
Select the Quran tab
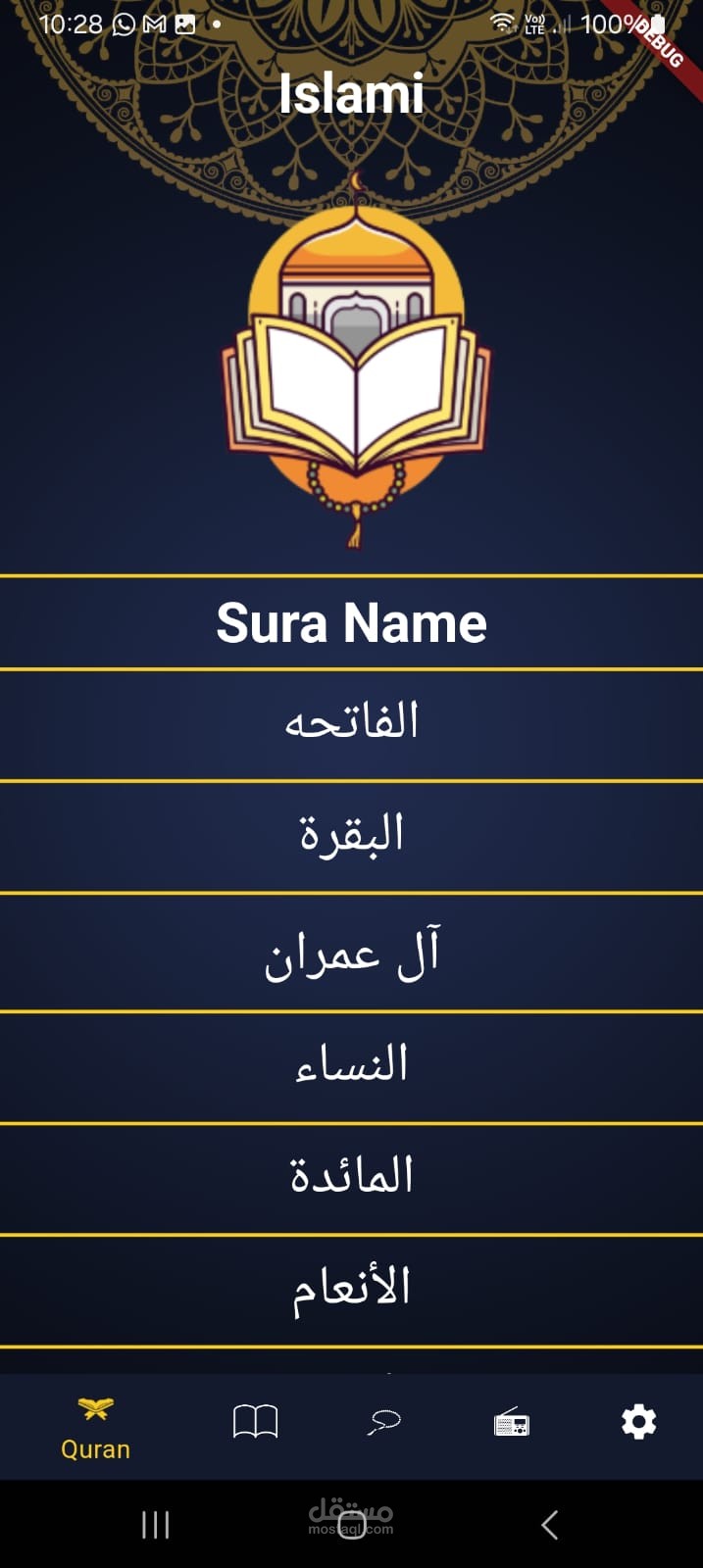pos(95,1429)
